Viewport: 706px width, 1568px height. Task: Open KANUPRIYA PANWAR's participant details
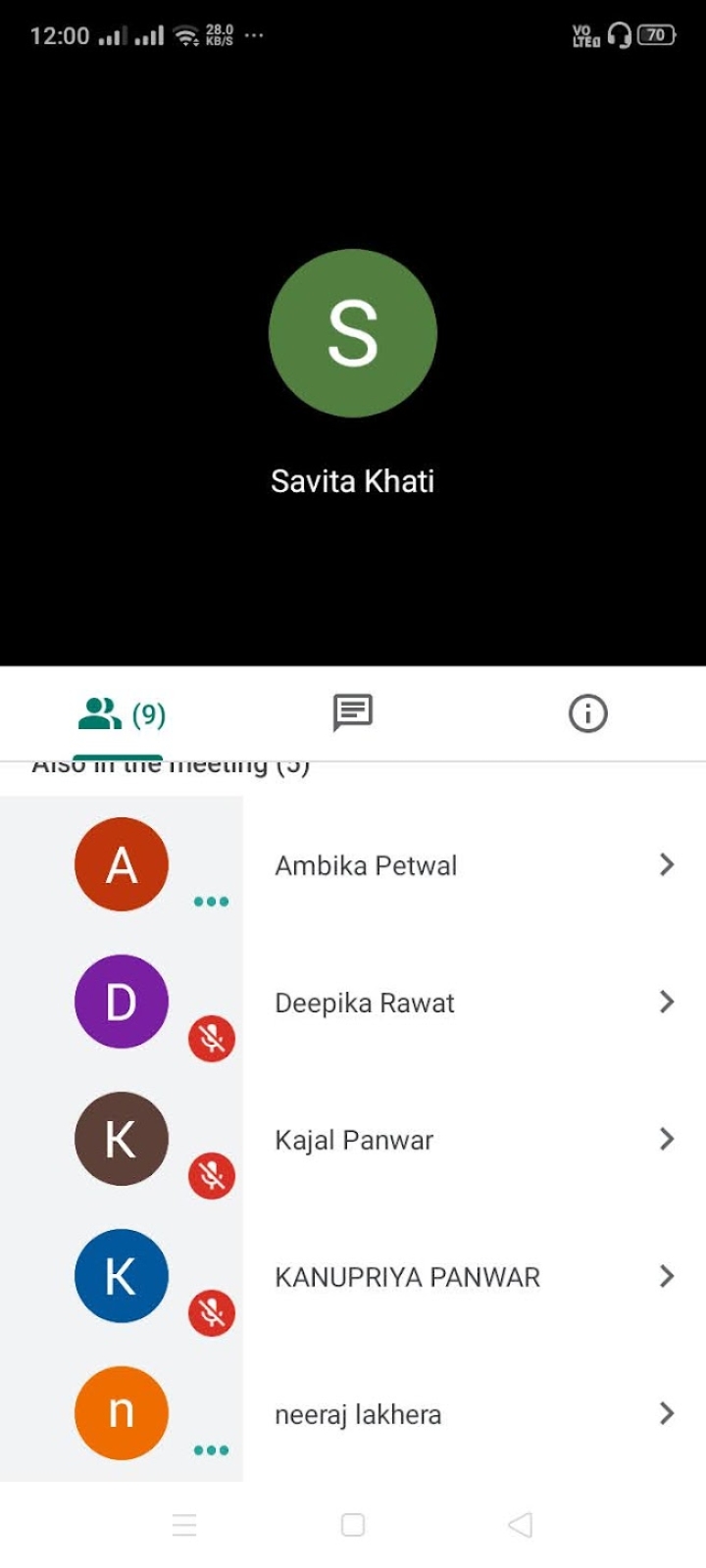(x=353, y=1276)
